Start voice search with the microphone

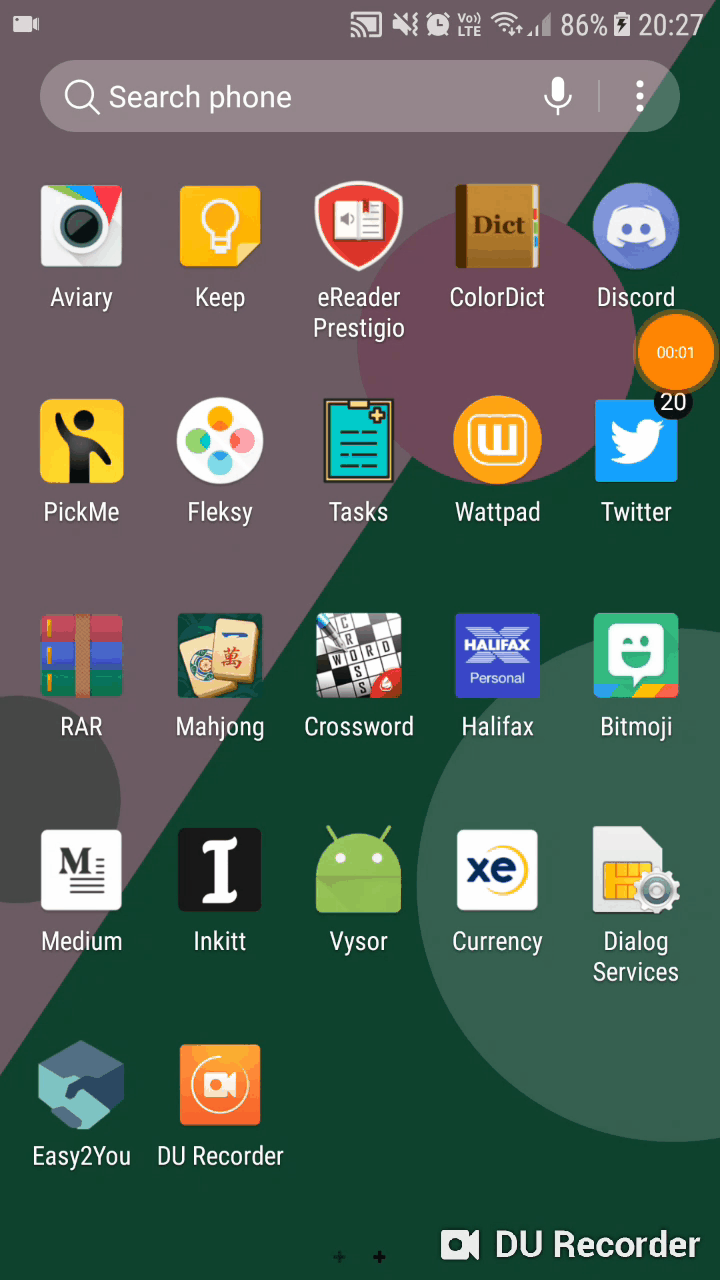[557, 97]
